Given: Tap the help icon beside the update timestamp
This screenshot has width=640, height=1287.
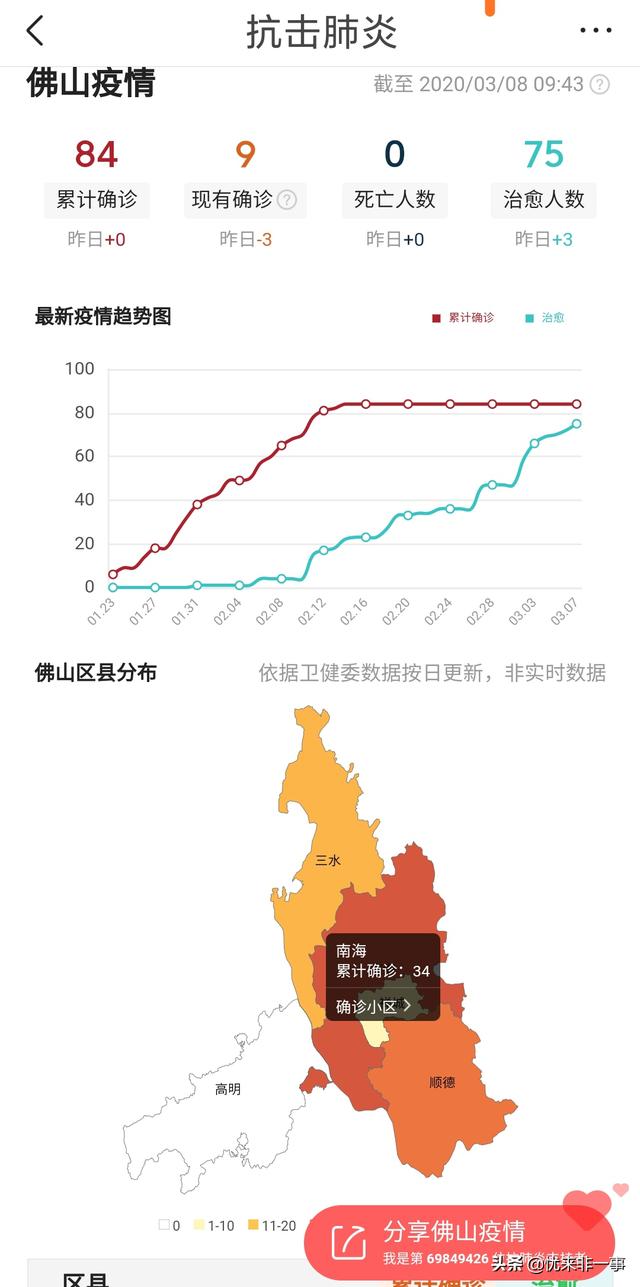Looking at the screenshot, I should 599,84.
